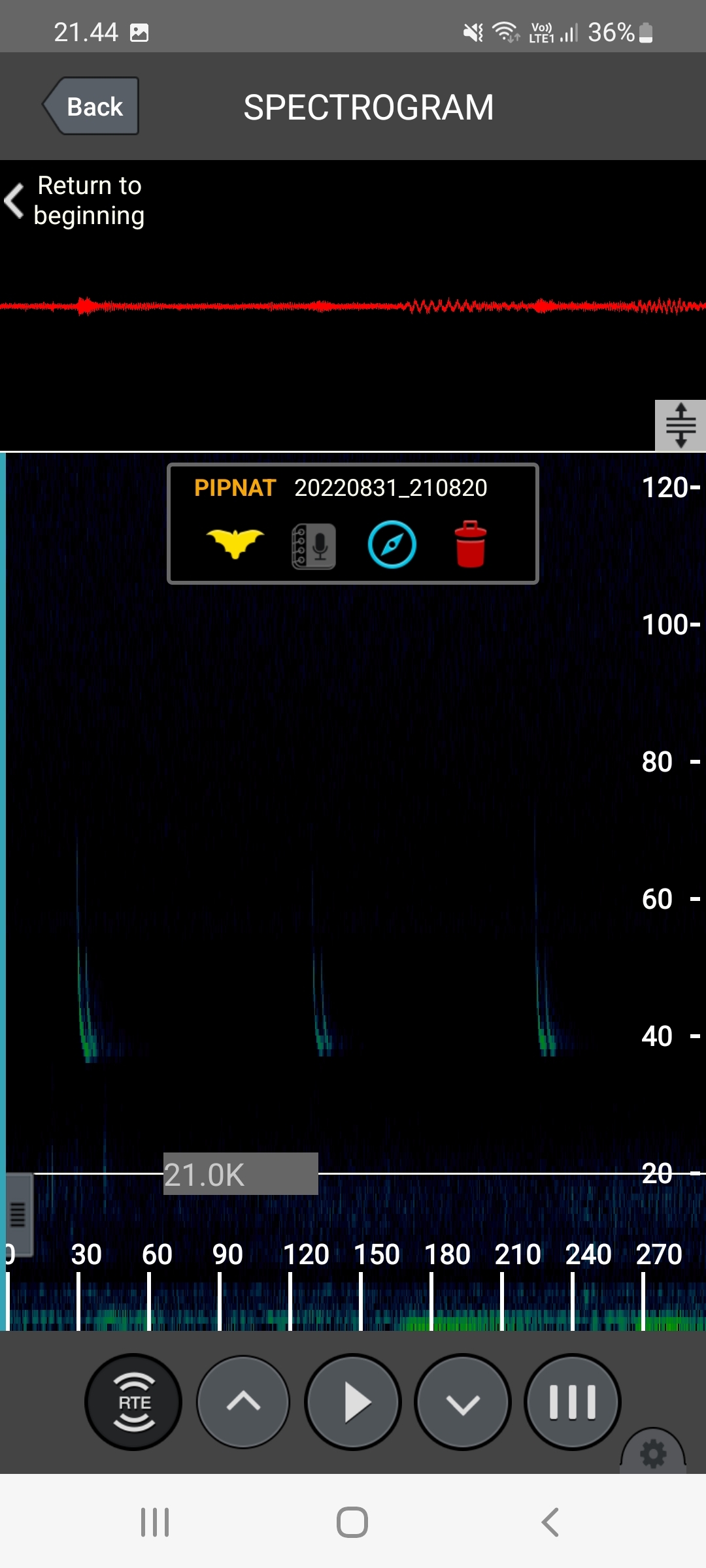Return to beginning of recording

[75, 200]
